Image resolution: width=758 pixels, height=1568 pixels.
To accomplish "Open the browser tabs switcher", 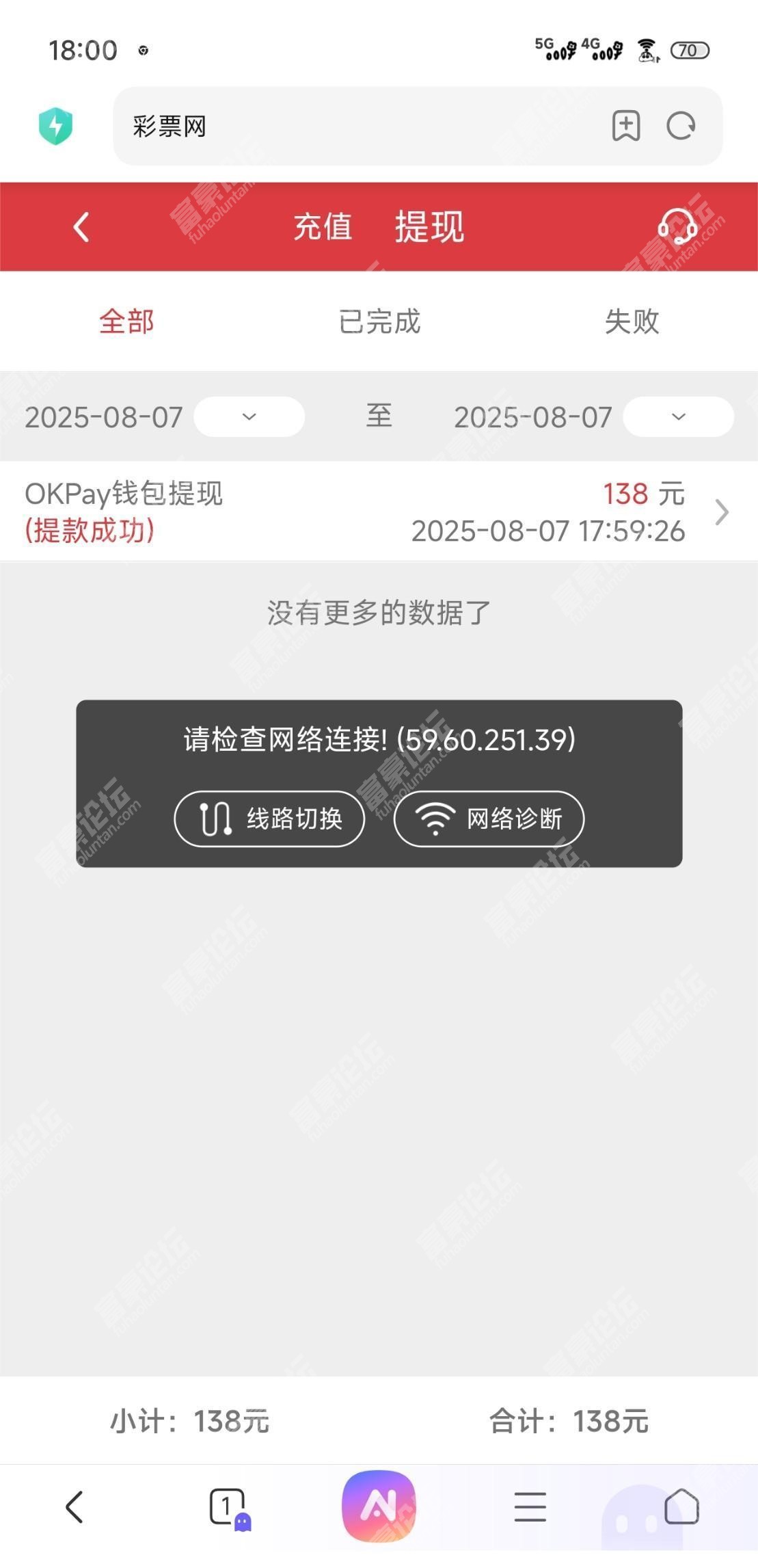I will tap(229, 1508).
